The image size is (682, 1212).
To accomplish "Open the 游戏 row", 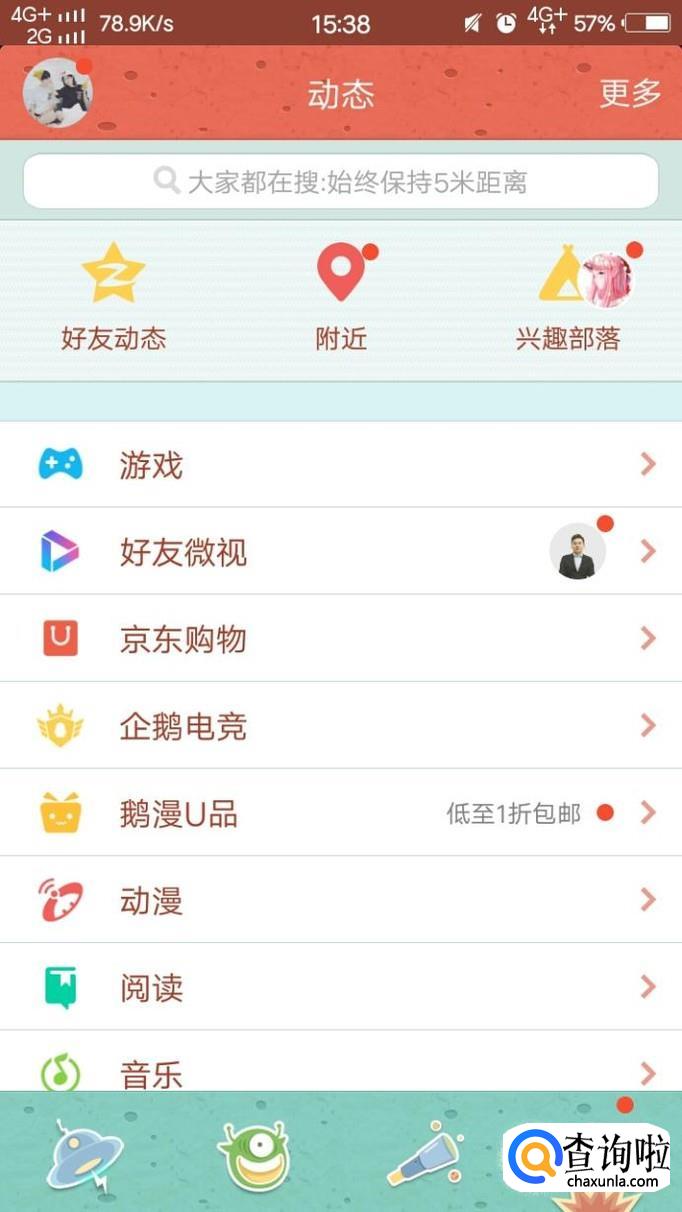I will coord(341,464).
